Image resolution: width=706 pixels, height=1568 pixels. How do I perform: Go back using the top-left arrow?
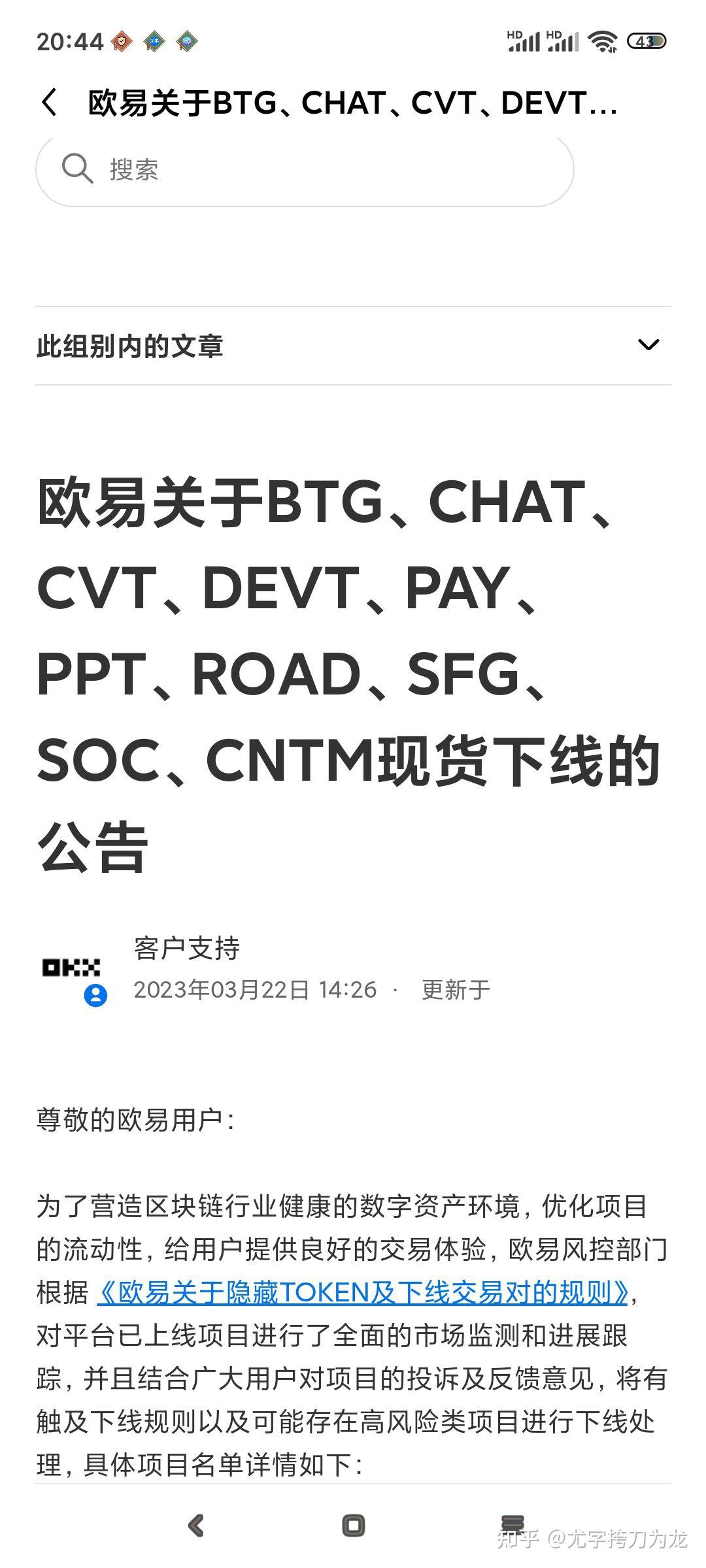tap(50, 103)
